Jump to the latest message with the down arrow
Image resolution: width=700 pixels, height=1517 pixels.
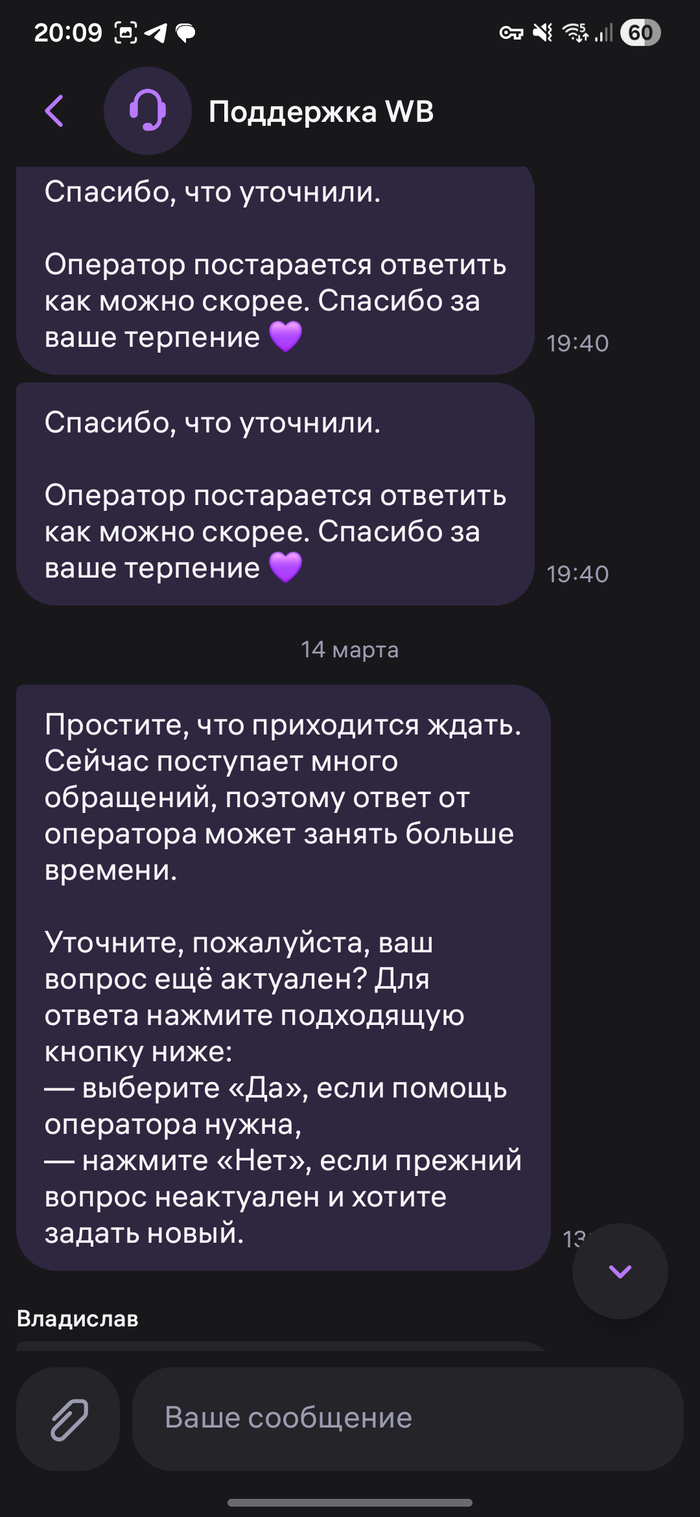[x=620, y=1272]
